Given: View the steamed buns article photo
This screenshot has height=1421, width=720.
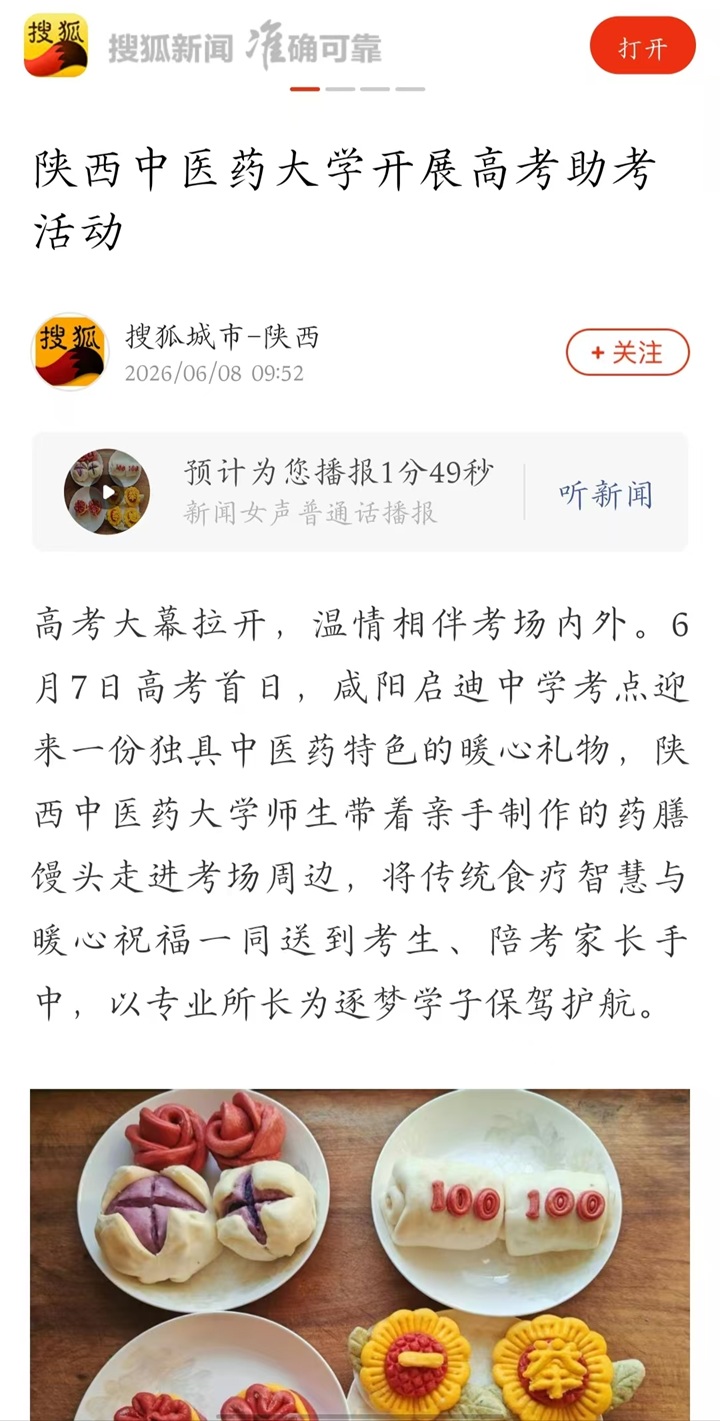Looking at the screenshot, I should (360, 1255).
